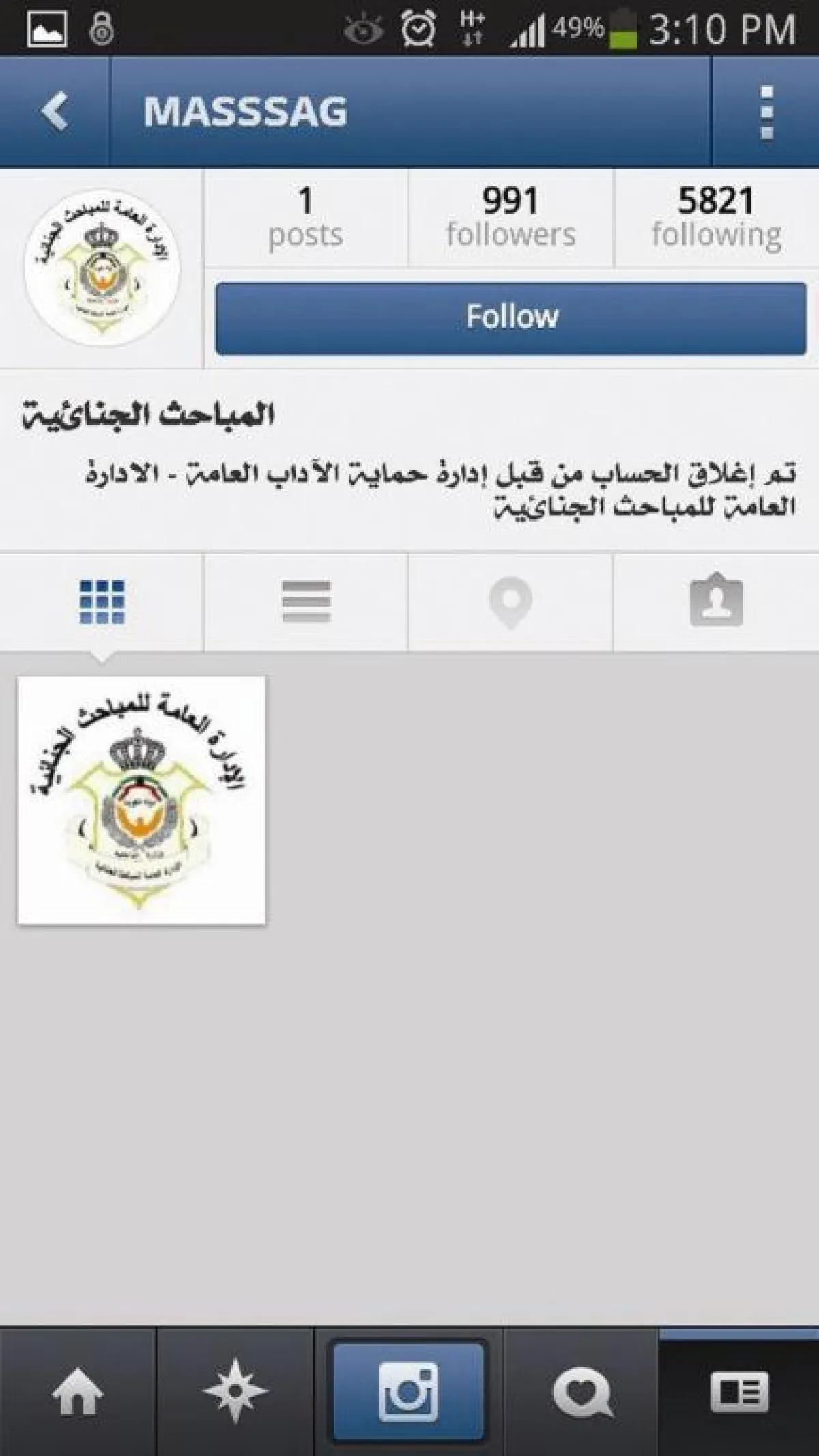Open the photo map tab

click(511, 601)
